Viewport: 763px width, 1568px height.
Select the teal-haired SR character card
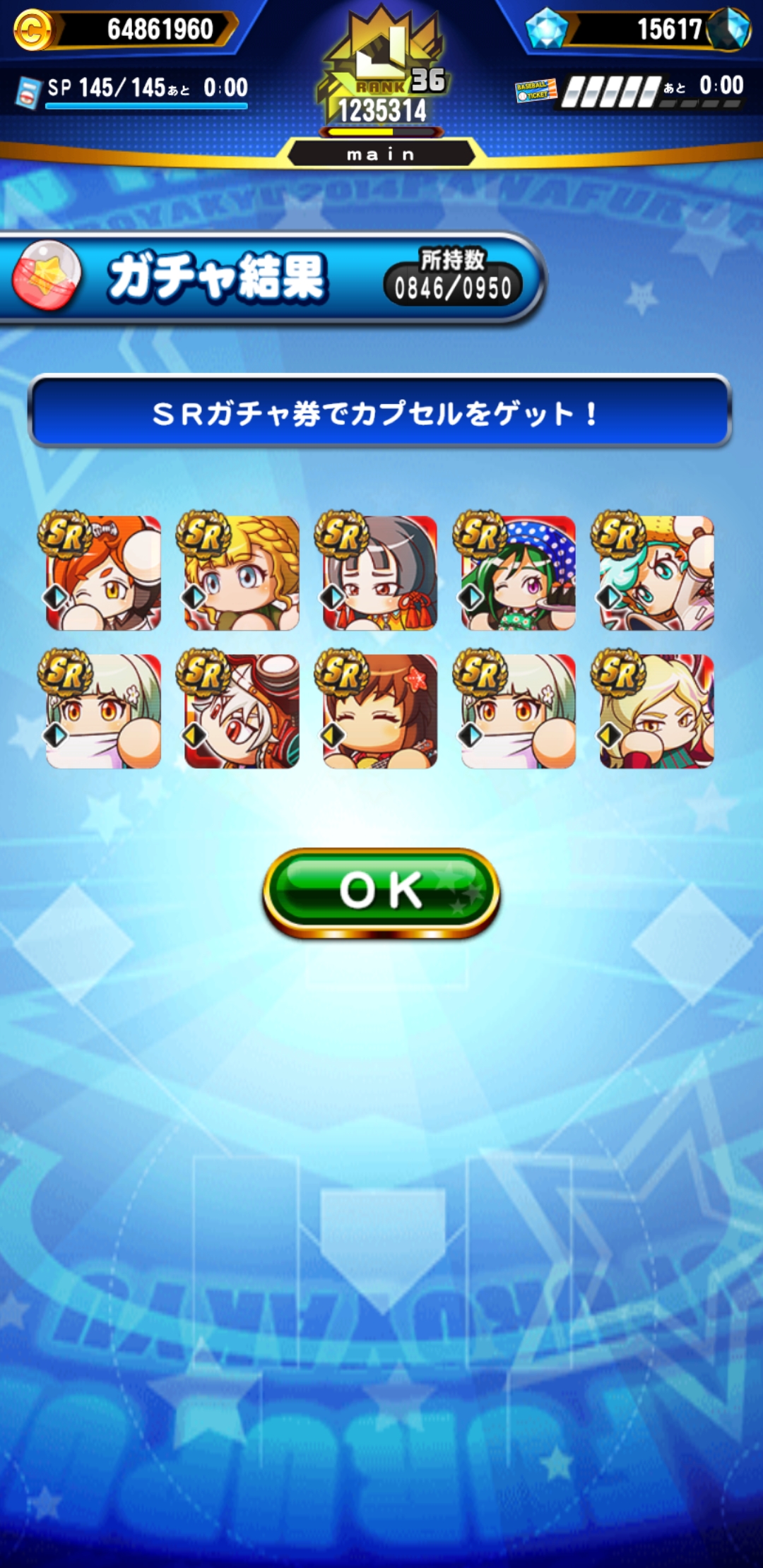pos(655,571)
